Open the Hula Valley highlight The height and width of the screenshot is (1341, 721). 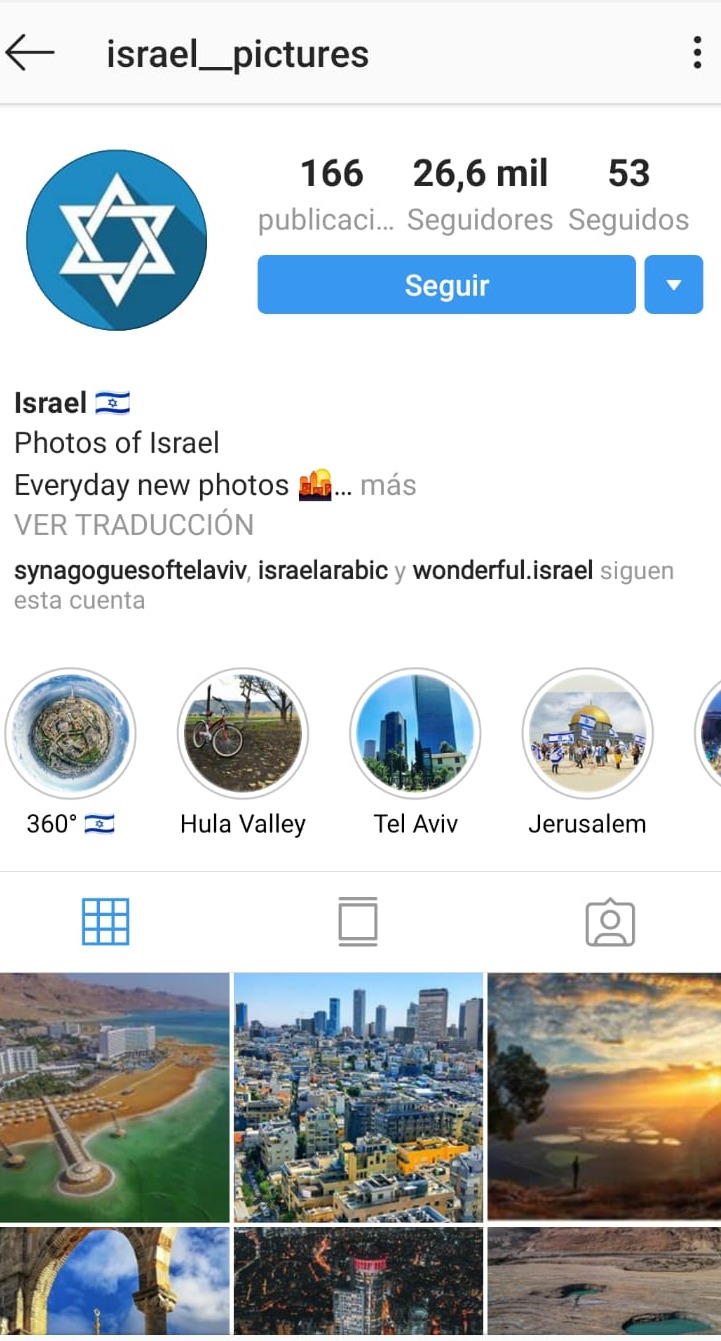pyautogui.click(x=243, y=733)
